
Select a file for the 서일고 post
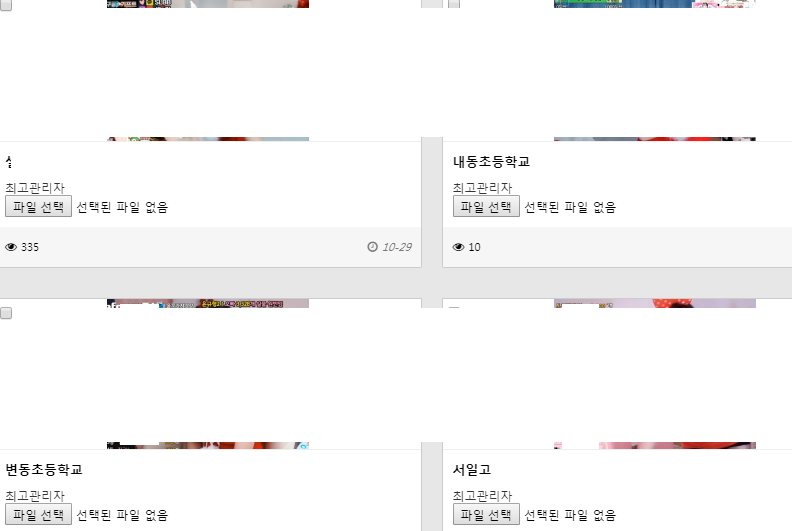click(486, 515)
